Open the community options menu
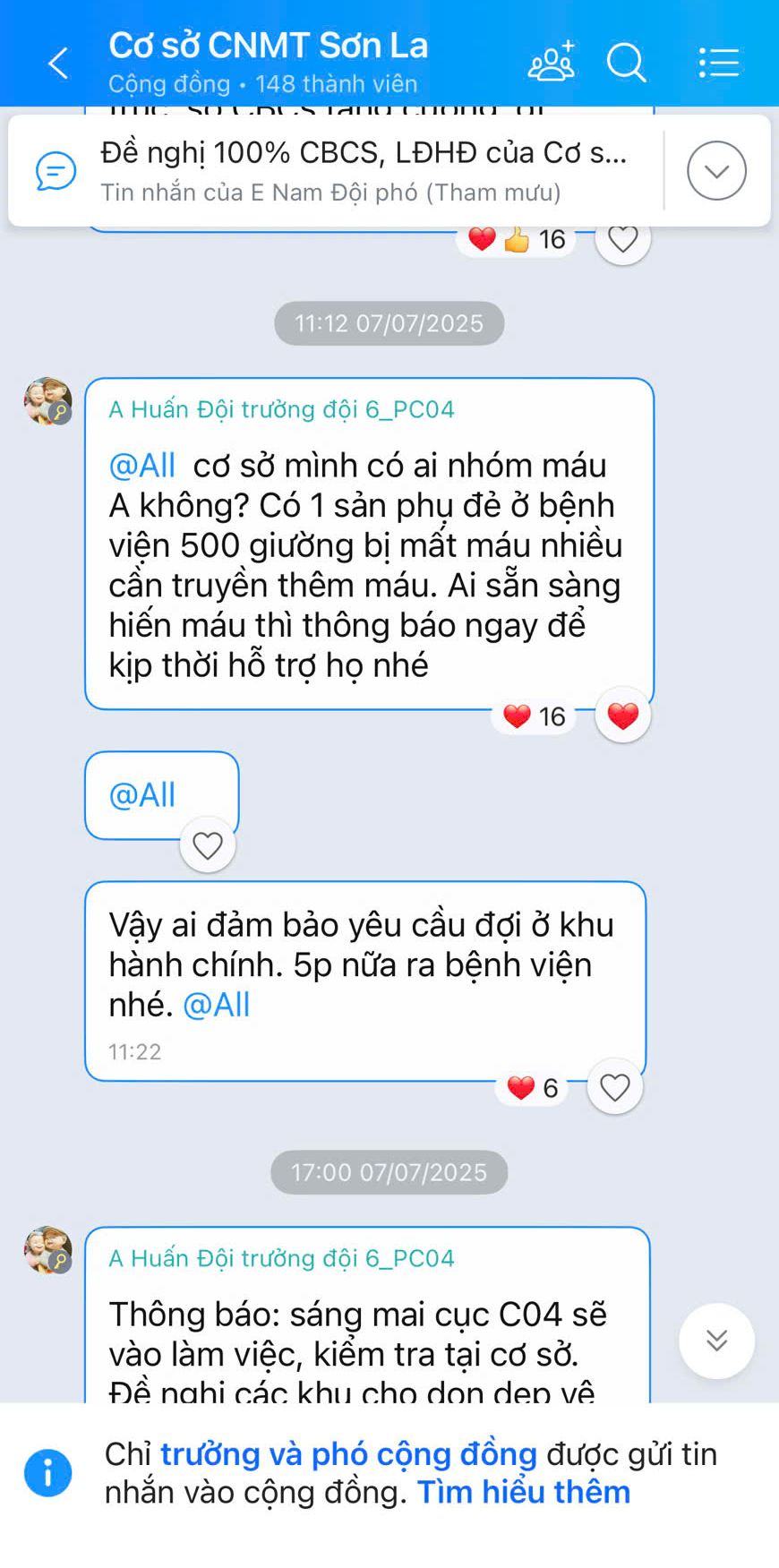The image size is (779, 1568). click(718, 63)
